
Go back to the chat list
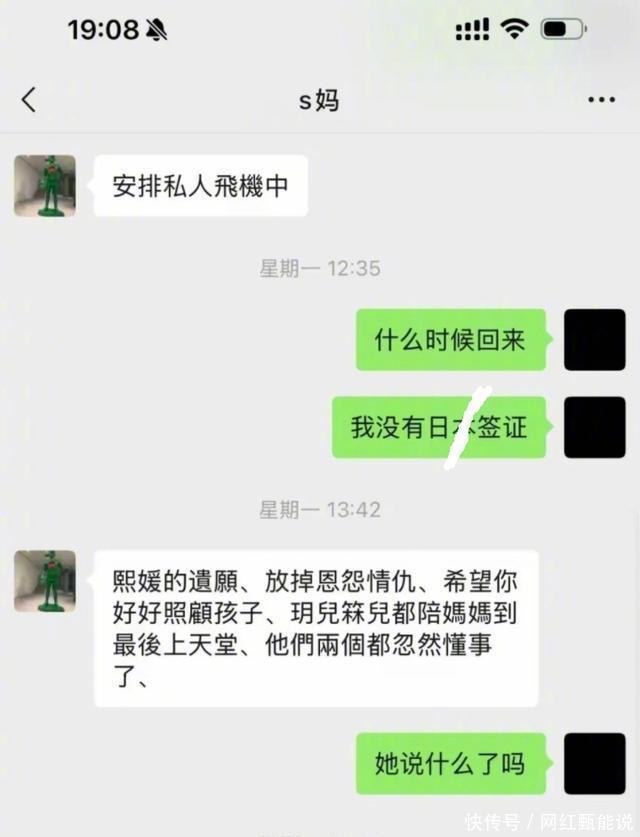[28, 99]
